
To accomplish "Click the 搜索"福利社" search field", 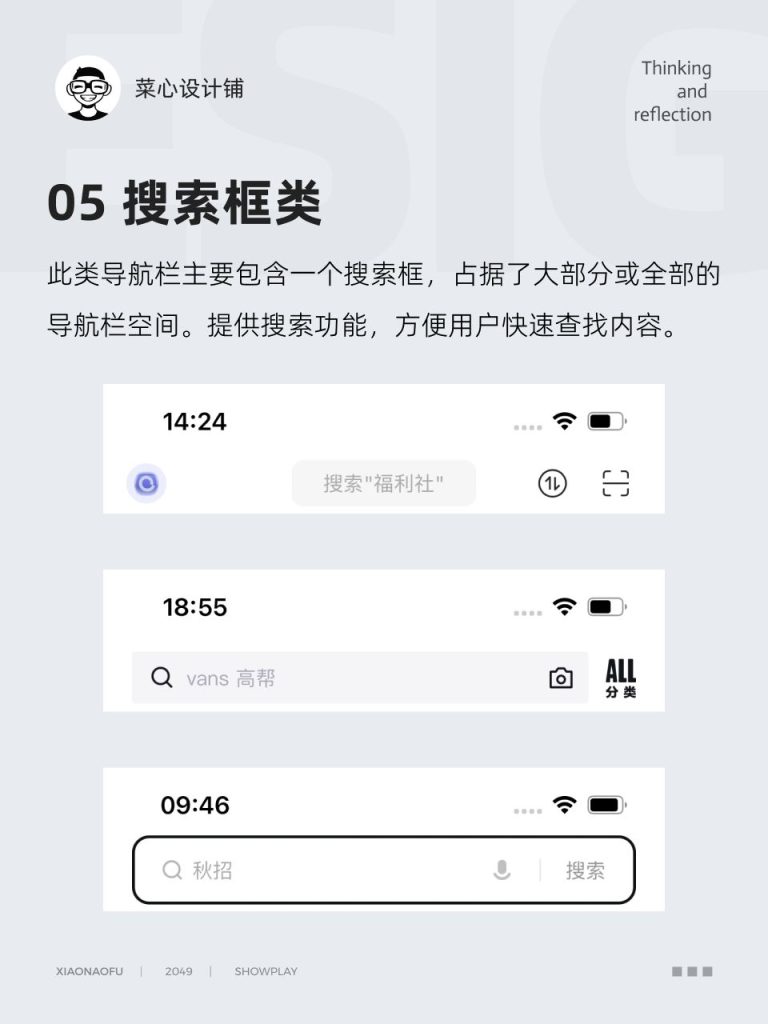I will point(384,483).
